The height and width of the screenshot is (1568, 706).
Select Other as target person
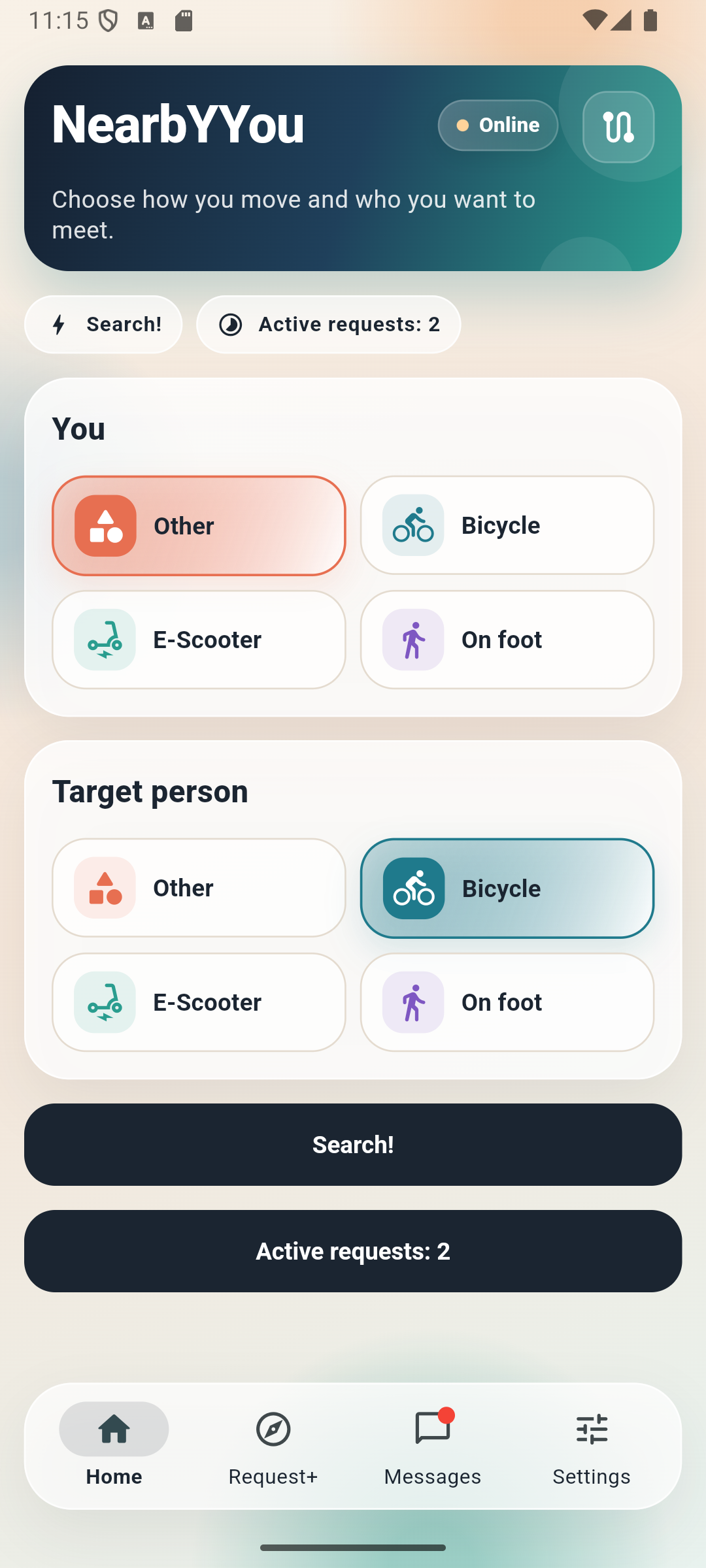(199, 888)
